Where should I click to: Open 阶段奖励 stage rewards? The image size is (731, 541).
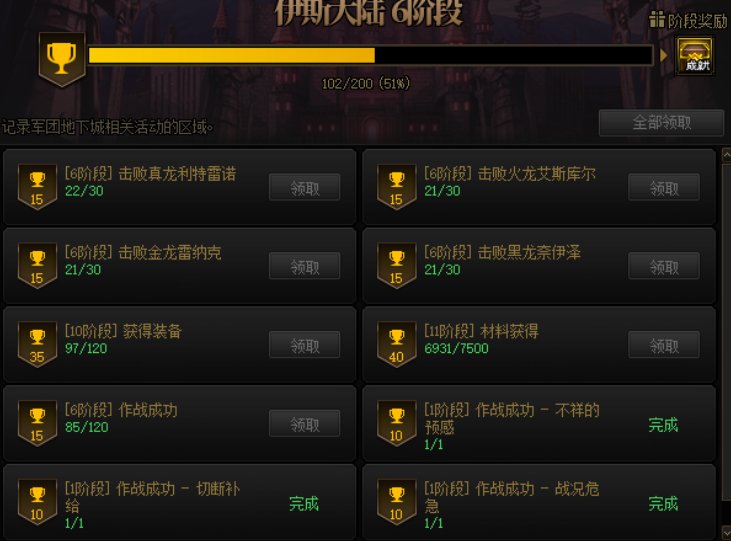pos(688,20)
